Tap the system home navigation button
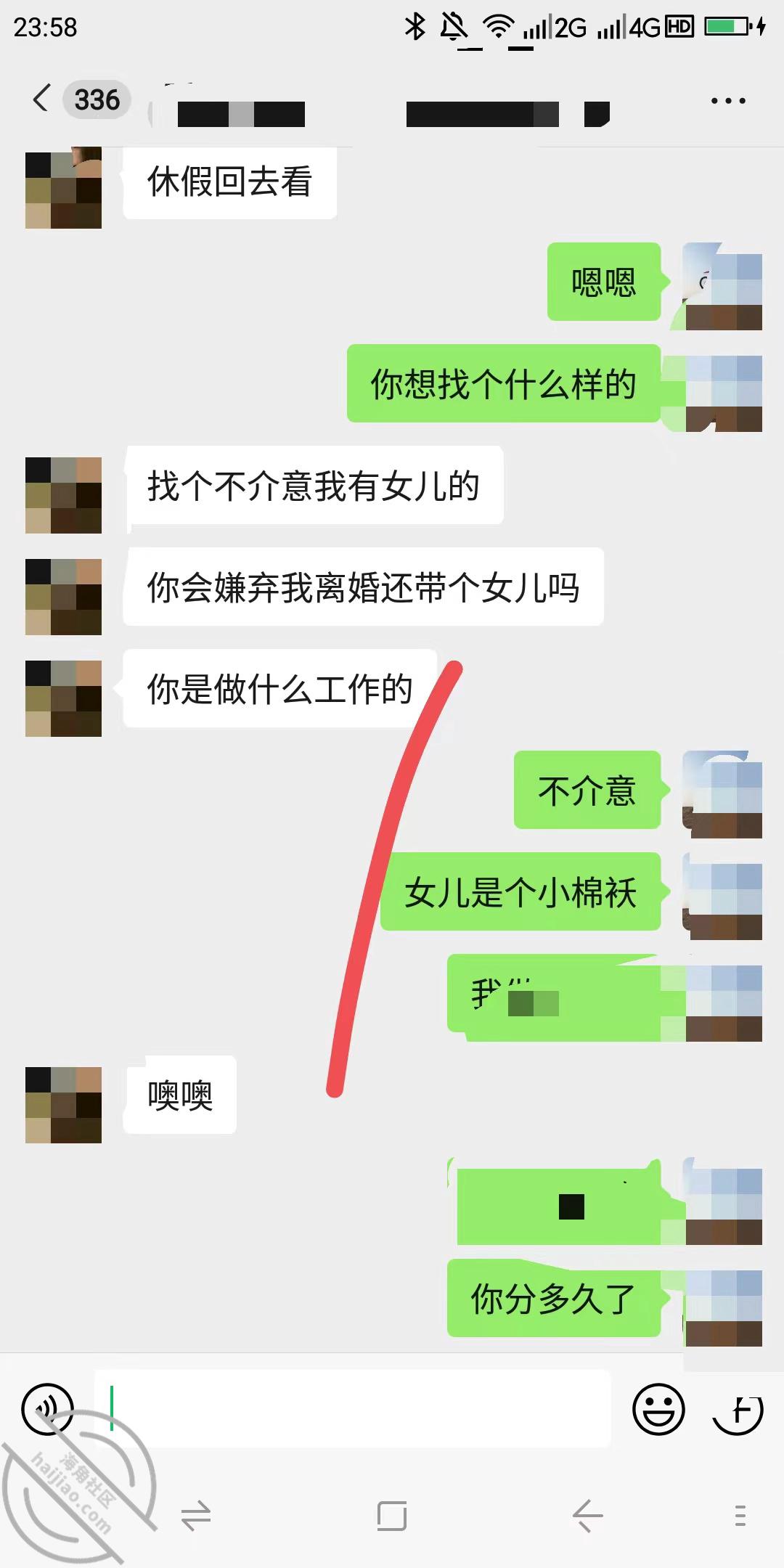The image size is (784, 1568). [392, 1516]
